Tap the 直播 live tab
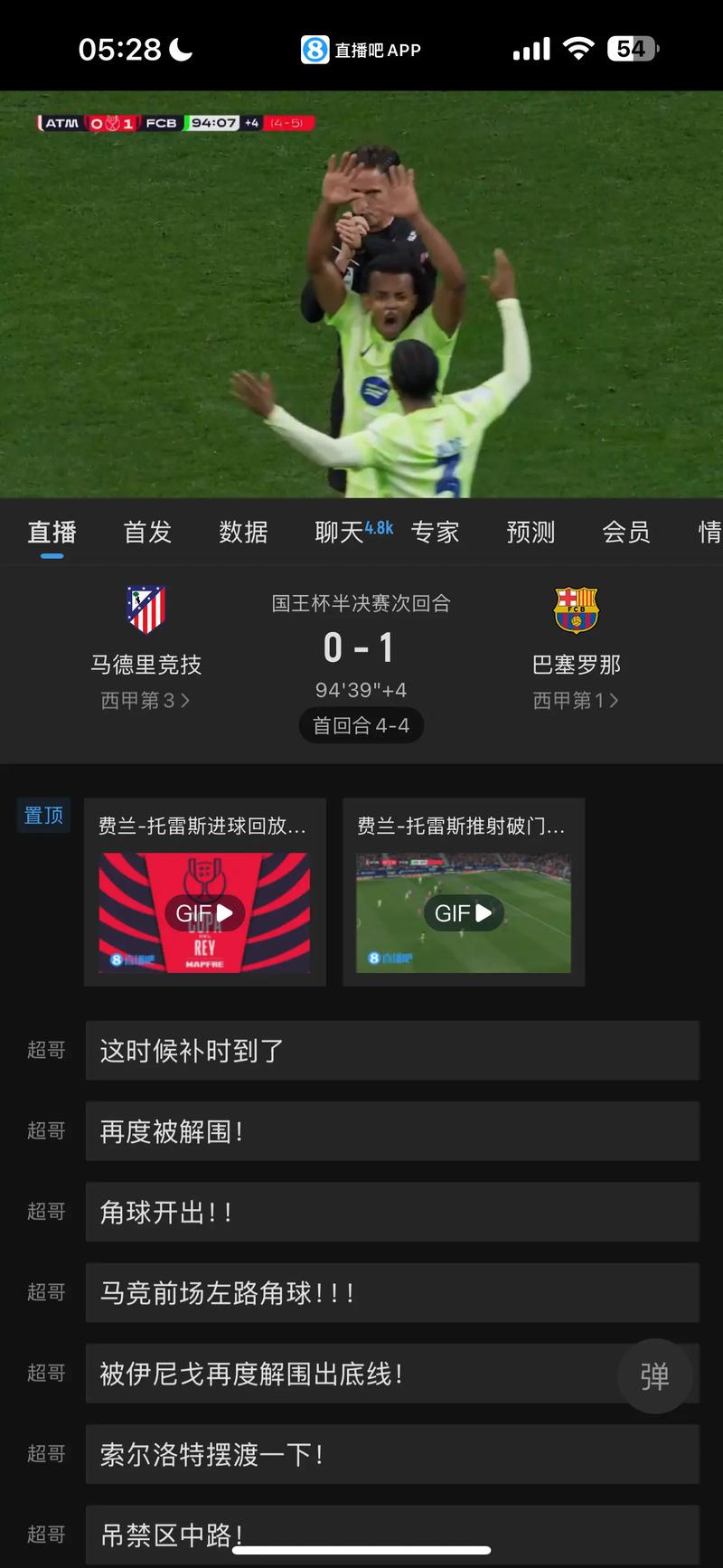 point(52,532)
